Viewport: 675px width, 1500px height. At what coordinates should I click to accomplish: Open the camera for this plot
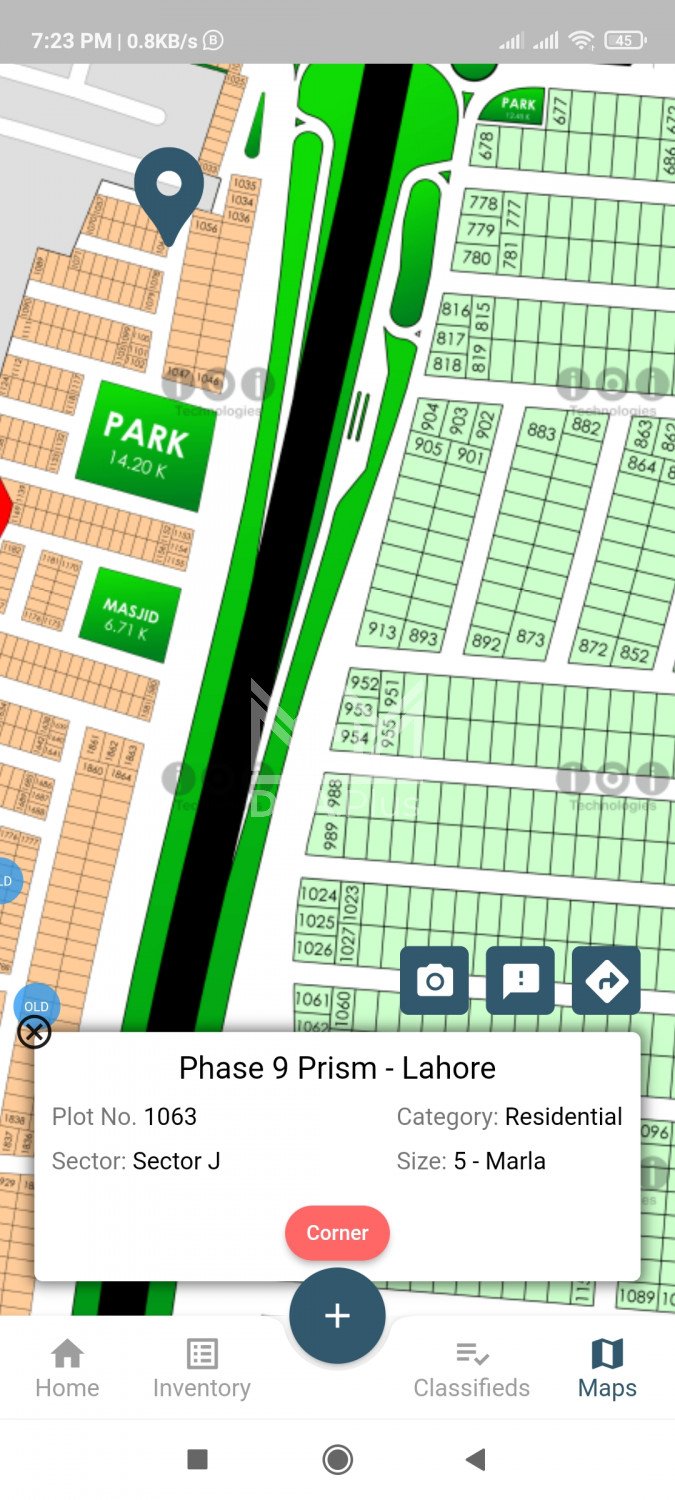434,981
